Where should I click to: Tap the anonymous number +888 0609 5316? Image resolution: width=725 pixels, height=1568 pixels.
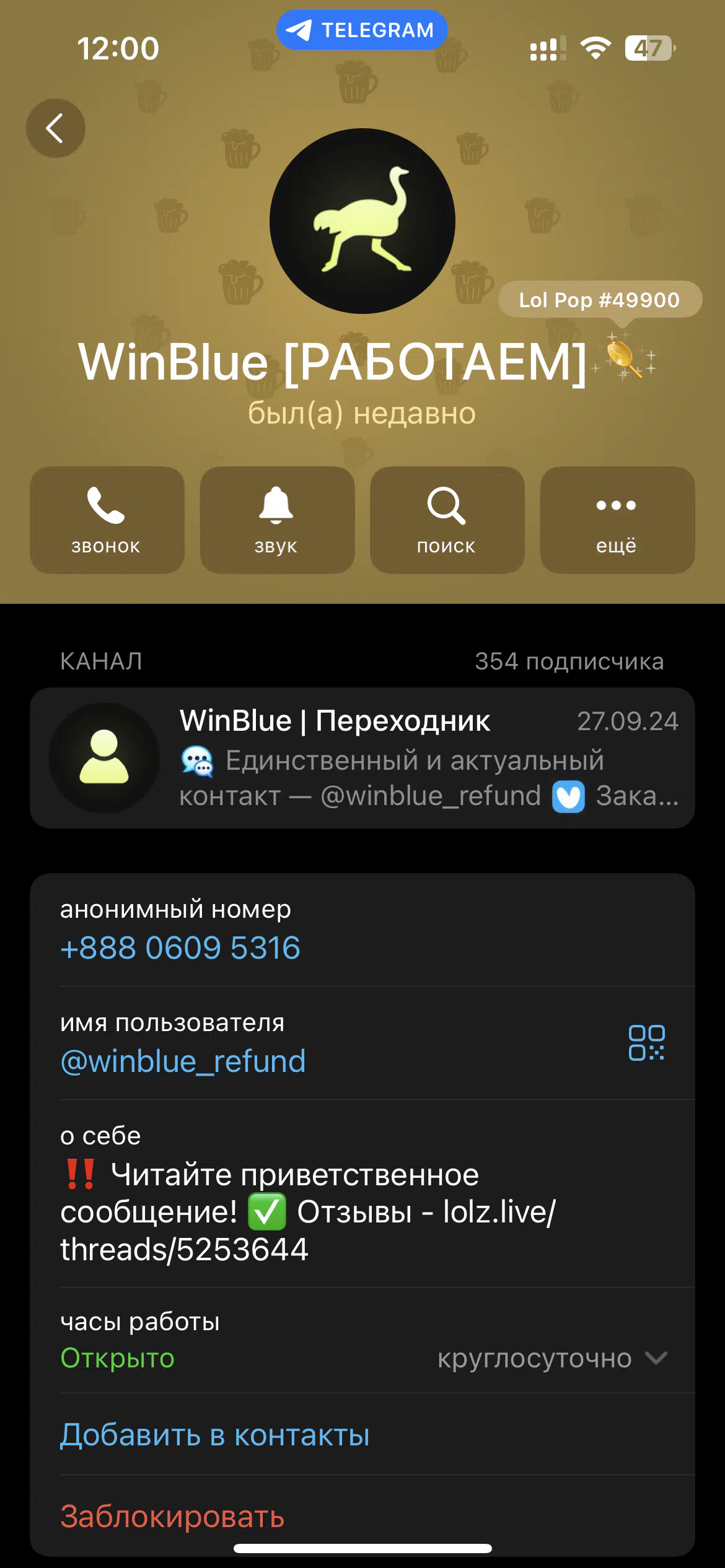coord(180,948)
